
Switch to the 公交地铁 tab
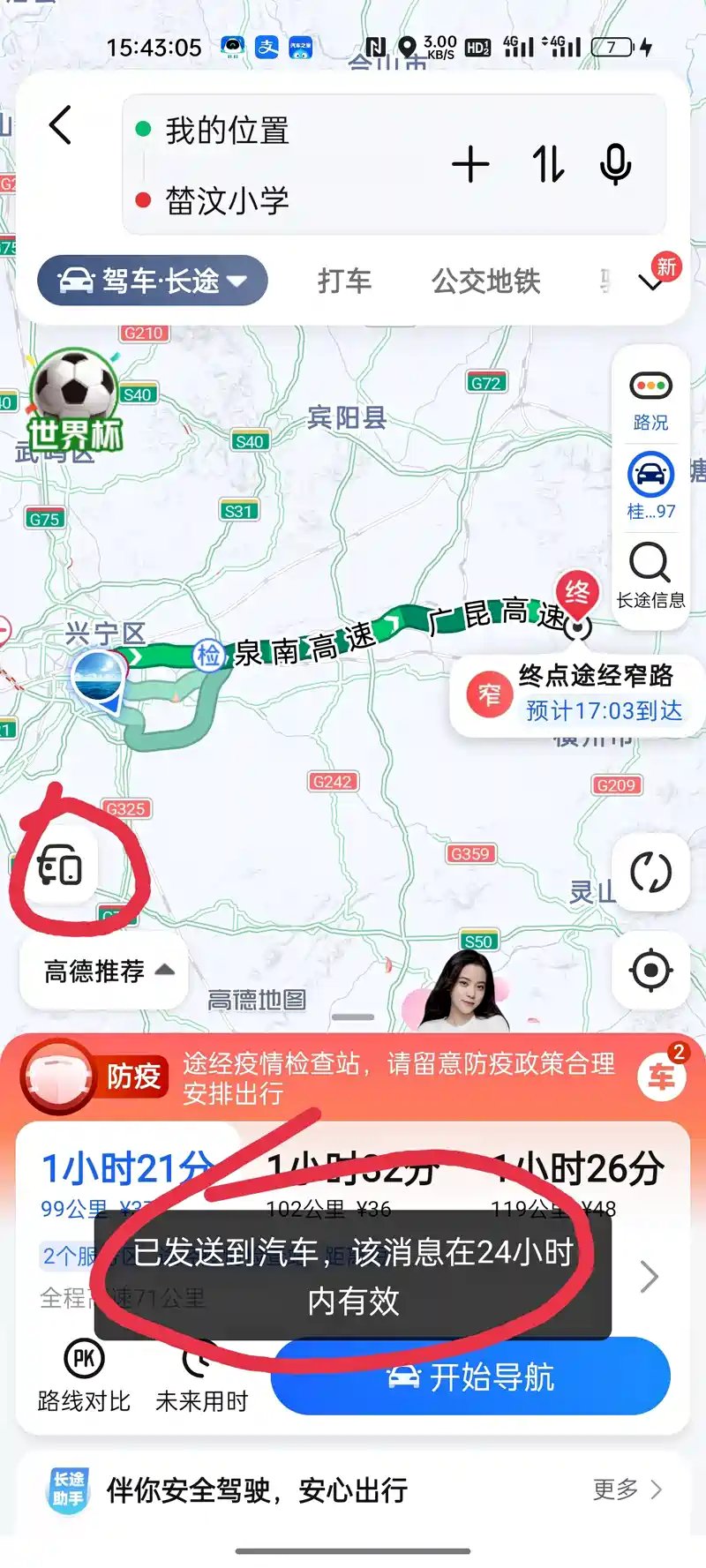(485, 281)
